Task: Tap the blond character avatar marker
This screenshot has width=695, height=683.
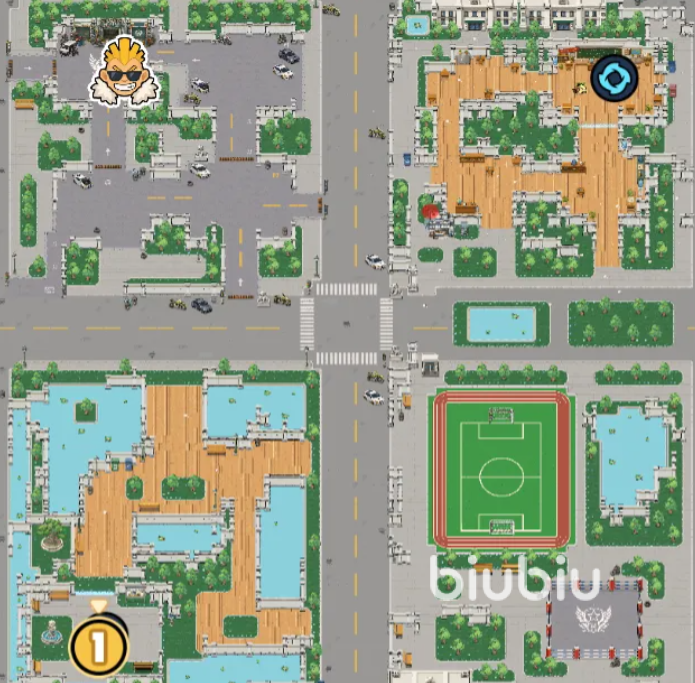Action: click(125, 72)
